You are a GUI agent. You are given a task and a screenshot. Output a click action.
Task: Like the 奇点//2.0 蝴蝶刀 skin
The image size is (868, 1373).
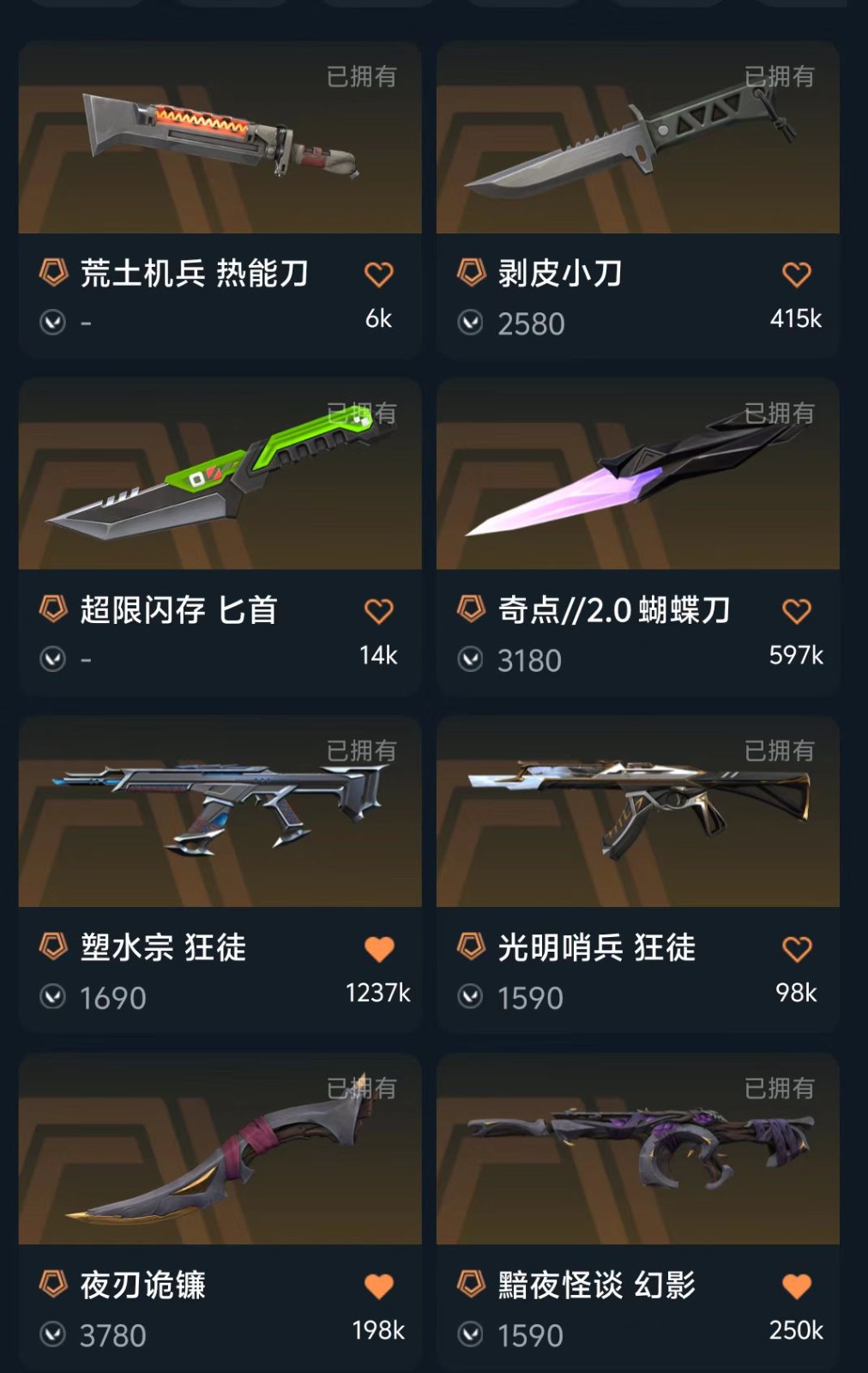click(796, 611)
